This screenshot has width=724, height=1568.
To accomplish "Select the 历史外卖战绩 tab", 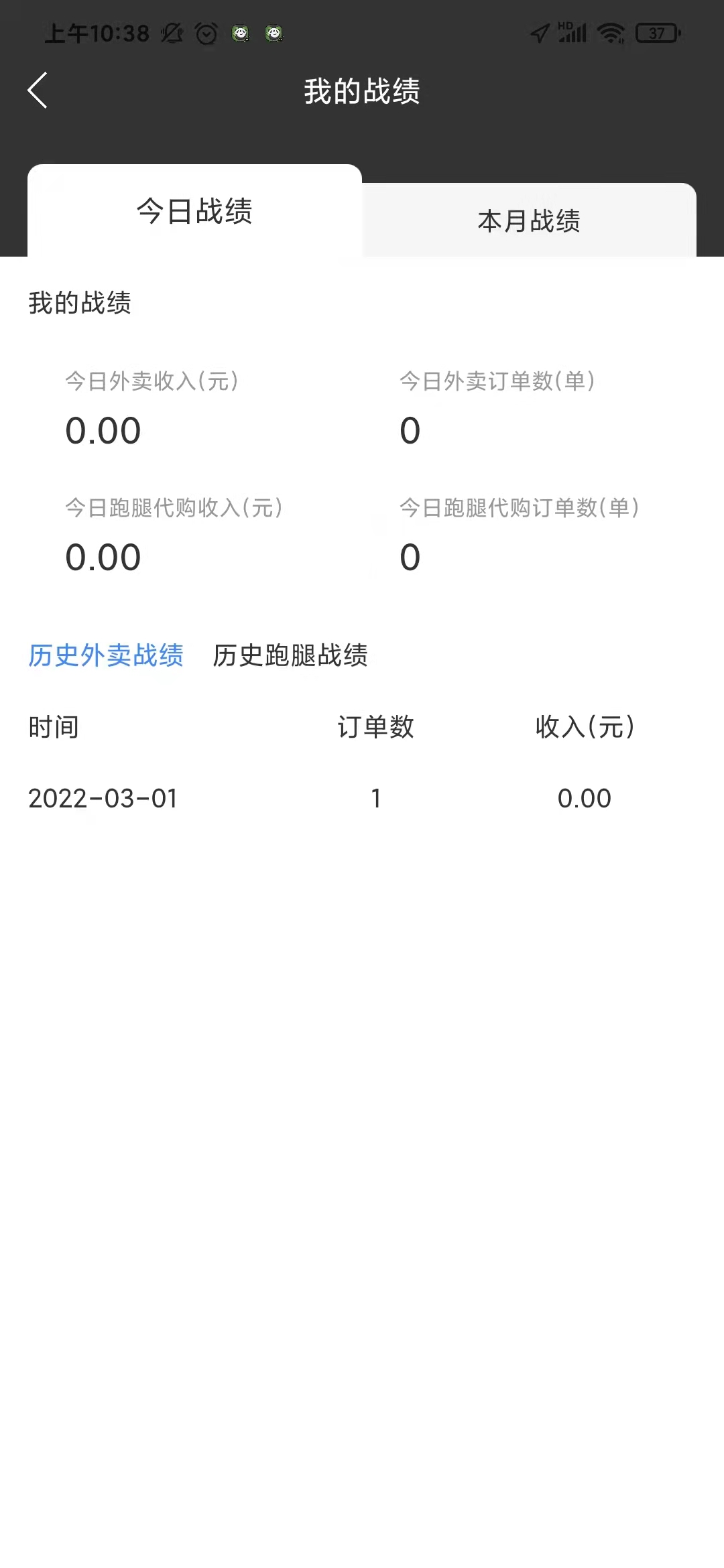I will [106, 655].
